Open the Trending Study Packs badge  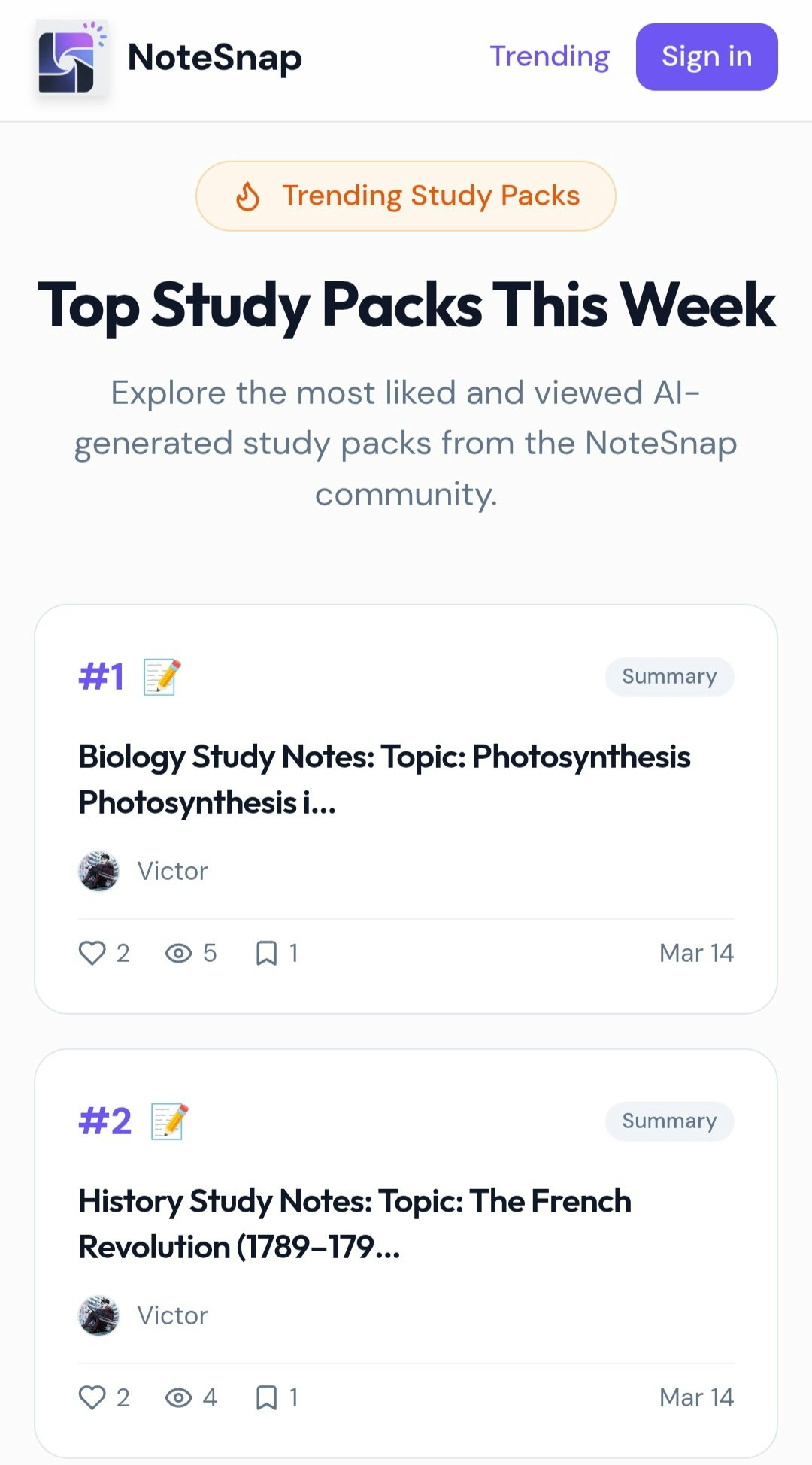click(x=405, y=196)
